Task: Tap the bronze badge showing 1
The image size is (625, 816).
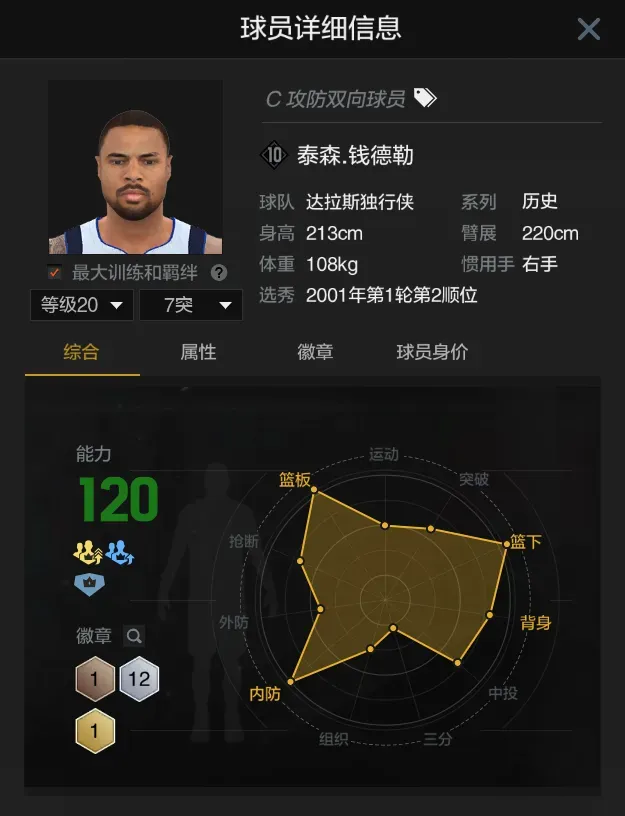Action: click(95, 680)
